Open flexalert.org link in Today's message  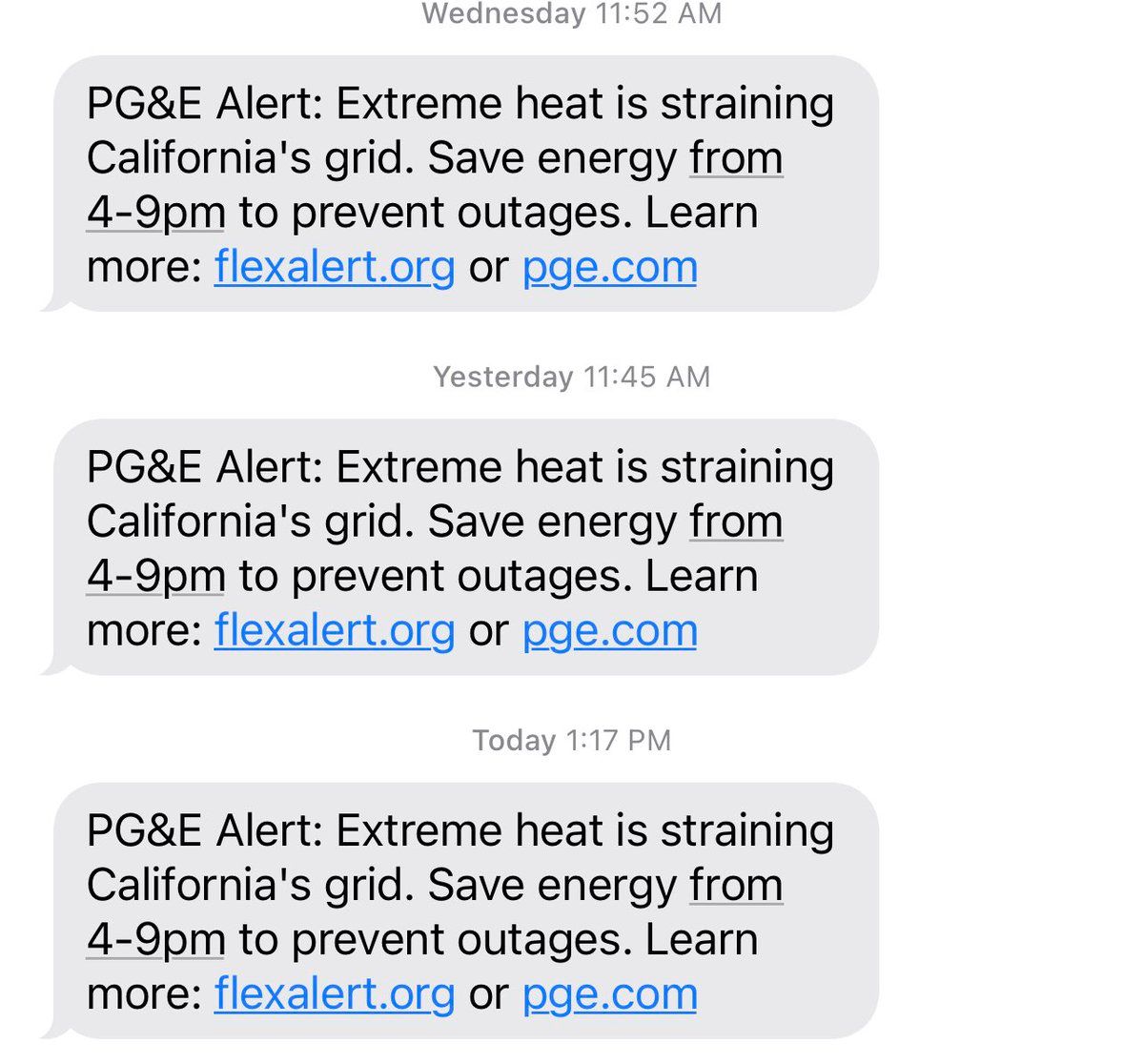335,993
